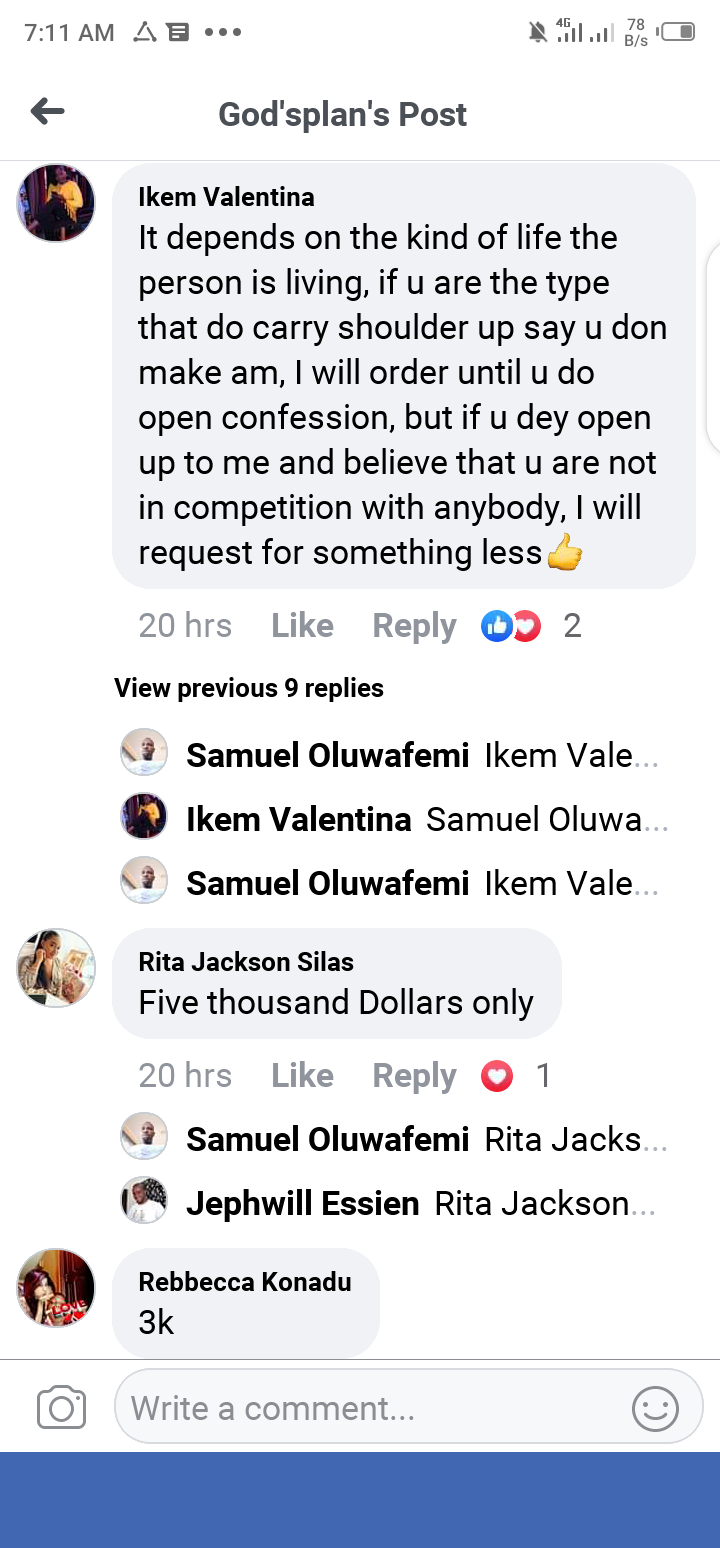The height and width of the screenshot is (1548, 720).
Task: View Ikem Valentina's profile picture
Action: (56, 204)
